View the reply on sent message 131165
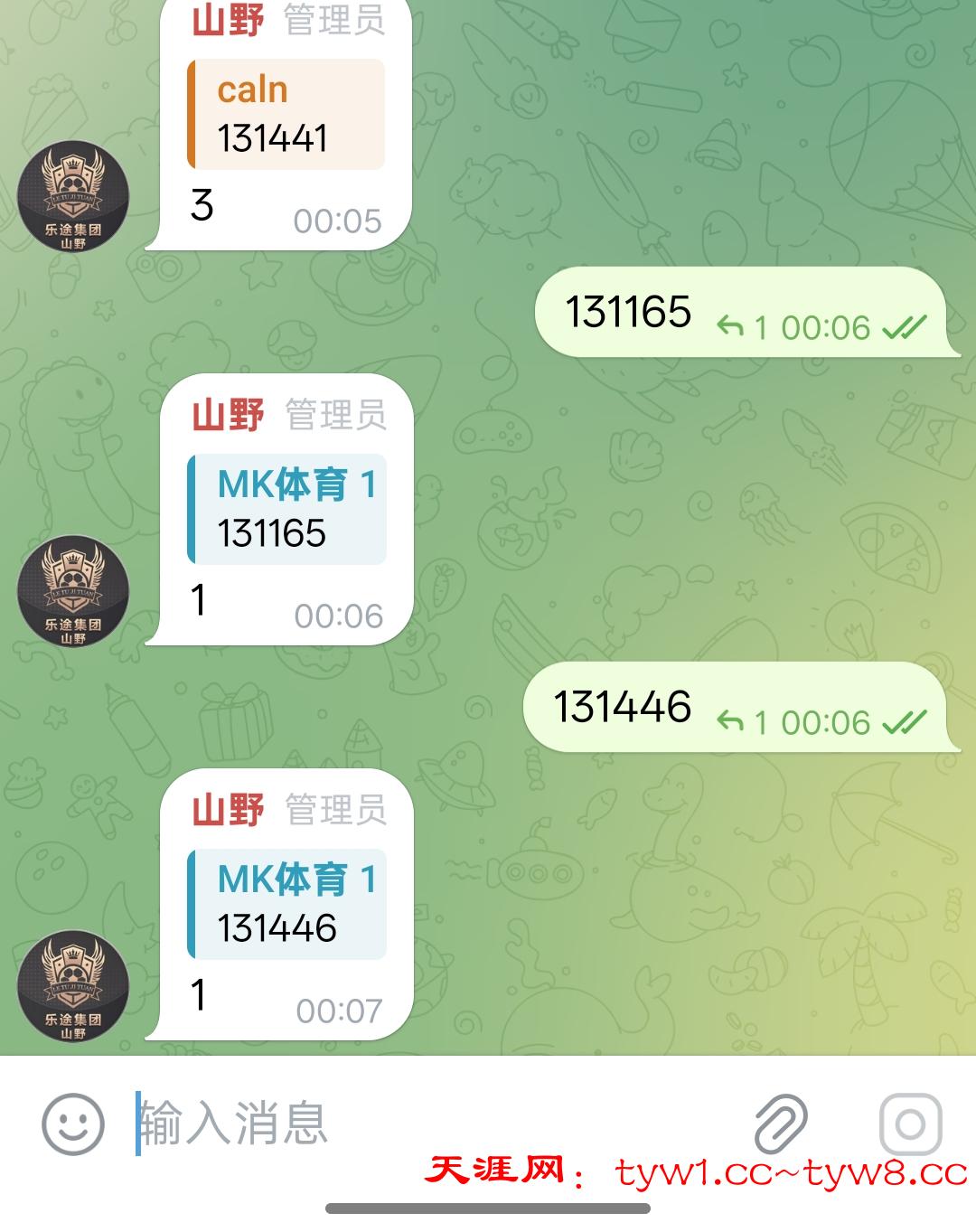 [x=742, y=327]
